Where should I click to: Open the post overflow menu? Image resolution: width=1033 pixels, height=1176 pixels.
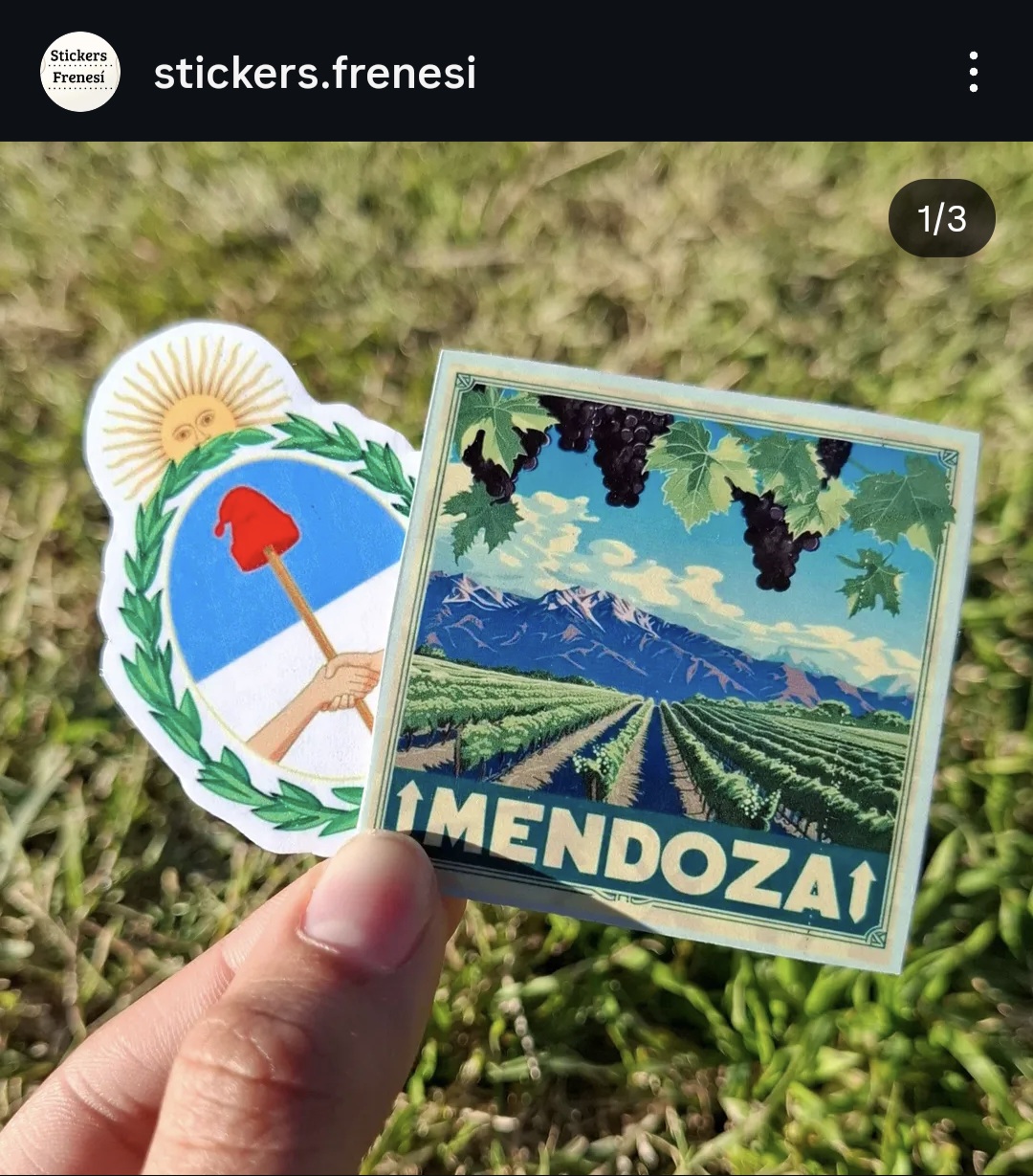(x=973, y=72)
